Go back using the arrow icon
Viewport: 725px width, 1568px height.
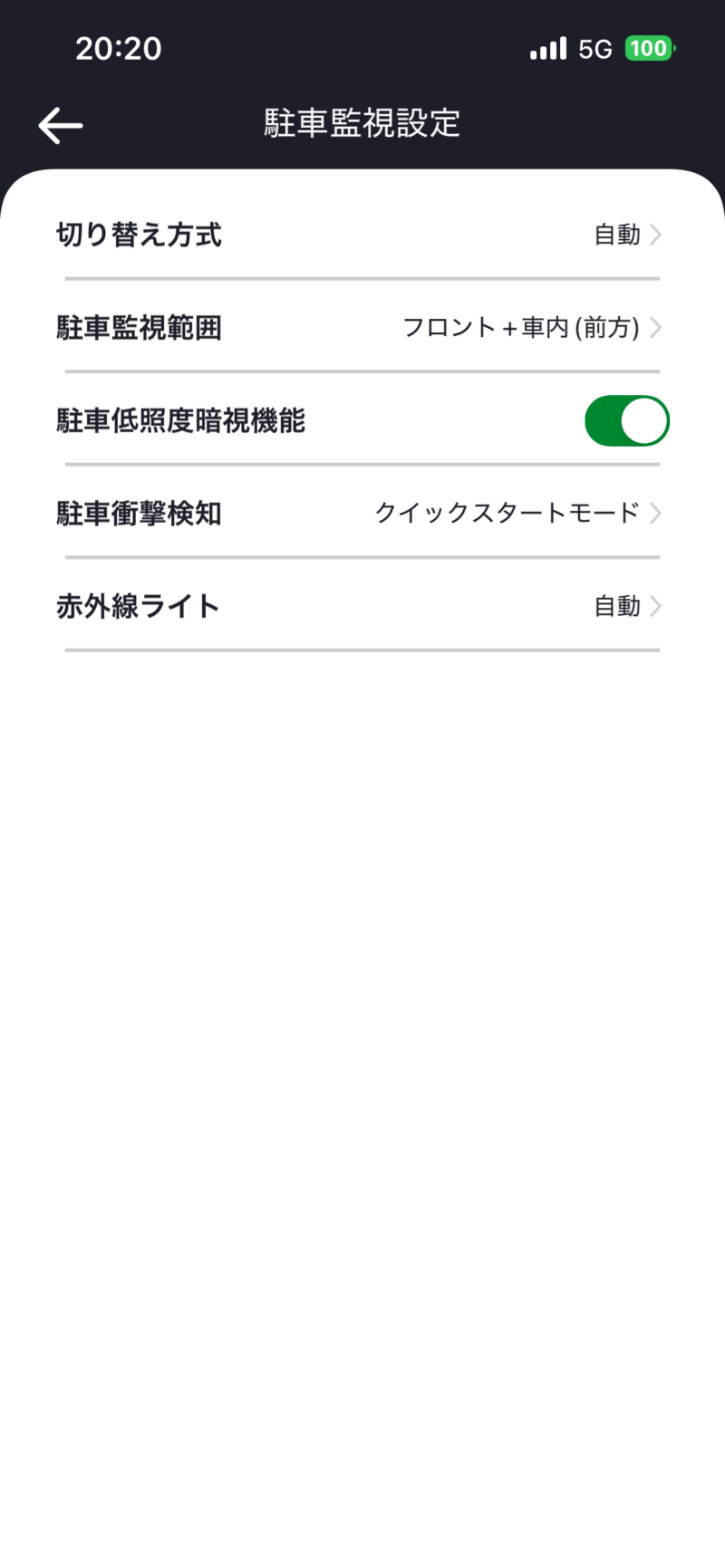pos(61,125)
